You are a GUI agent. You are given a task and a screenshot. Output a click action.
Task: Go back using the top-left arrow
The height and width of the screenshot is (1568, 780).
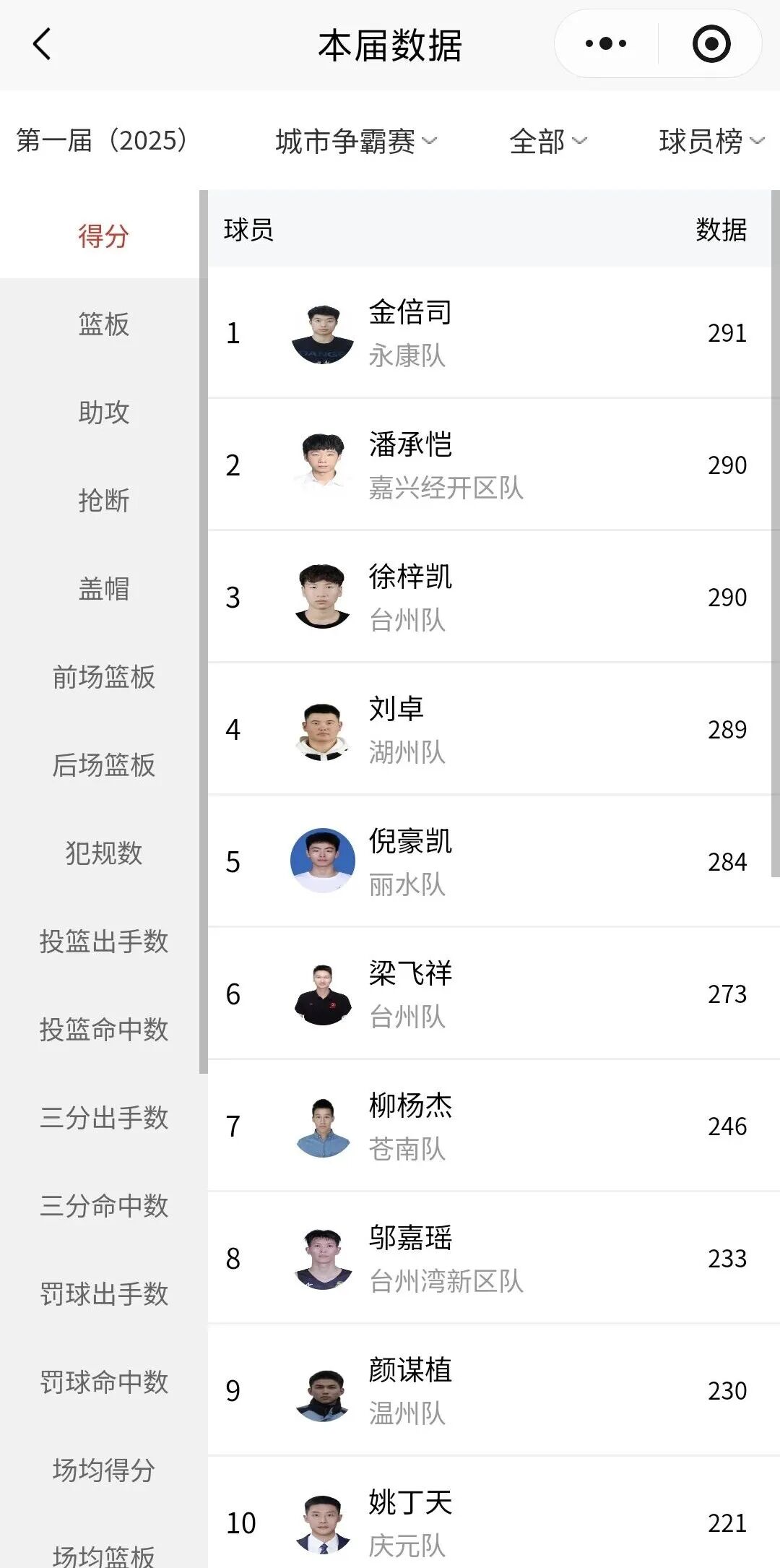click(x=43, y=44)
